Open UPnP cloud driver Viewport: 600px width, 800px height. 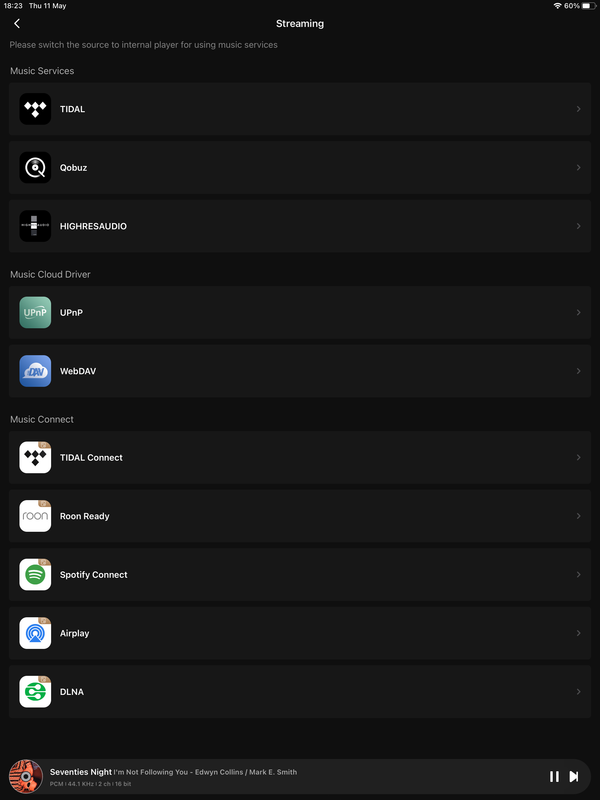(299, 313)
